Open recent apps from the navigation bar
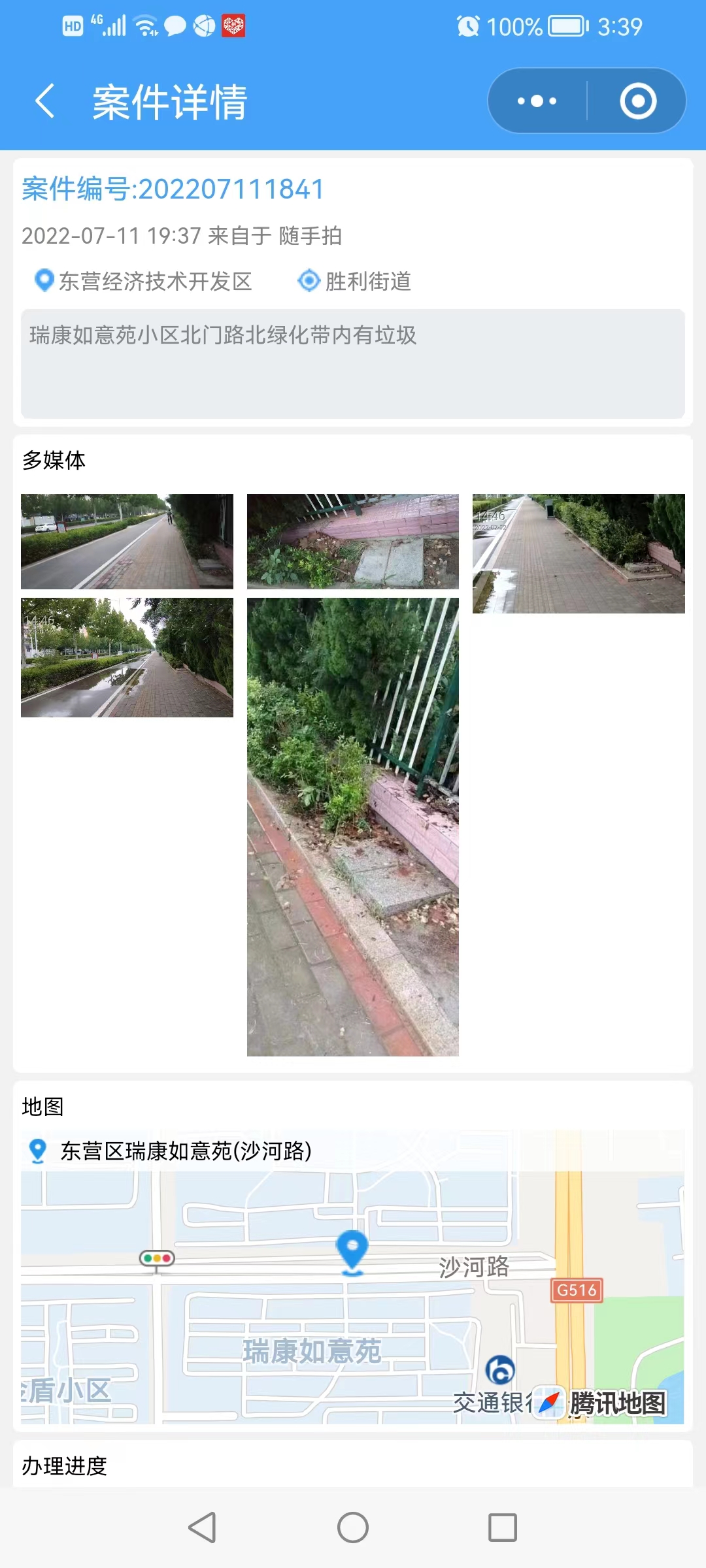Viewport: 706px width, 1568px height. coord(503,1527)
